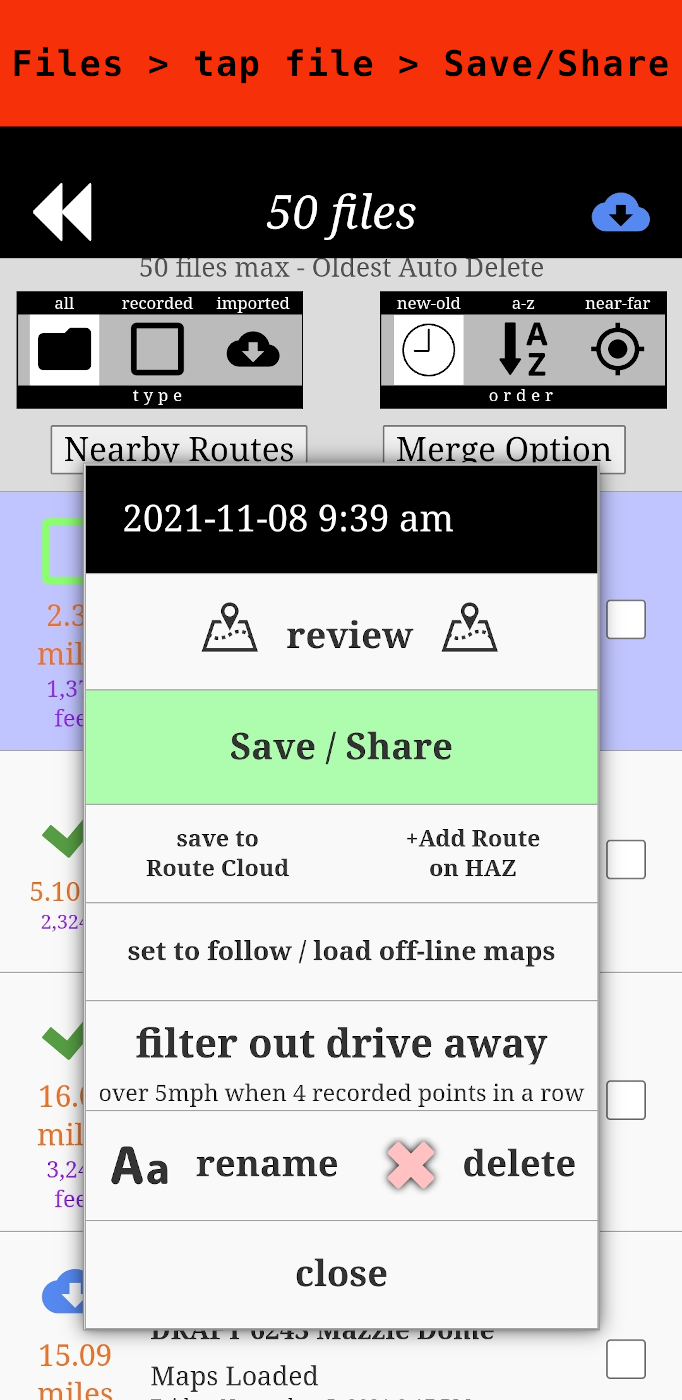Save to Route Cloud
Viewport: 682px width, 1400px height.
point(217,853)
